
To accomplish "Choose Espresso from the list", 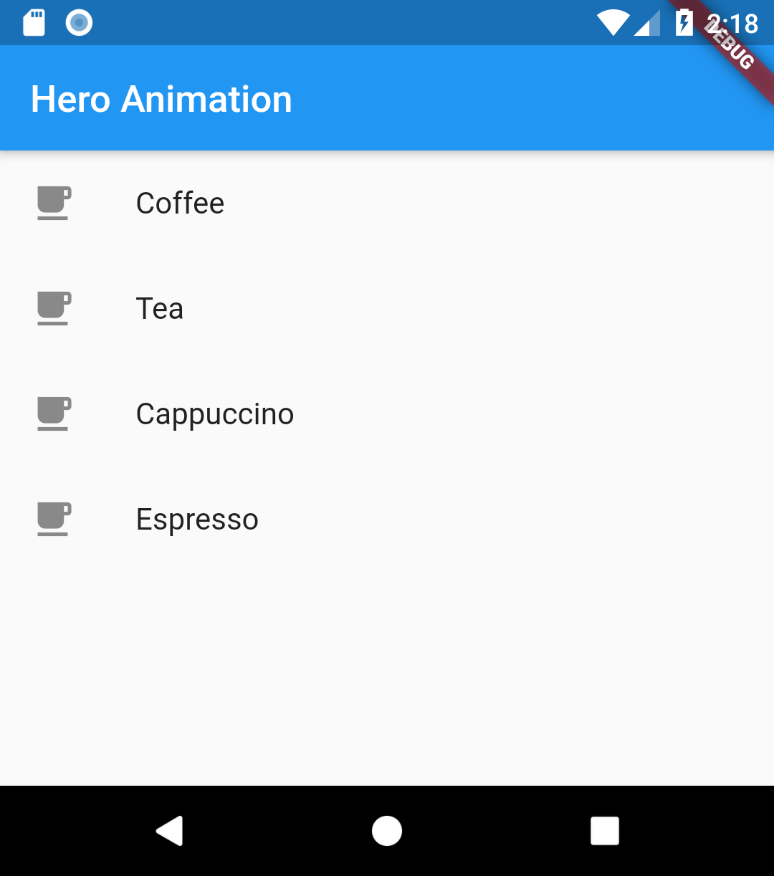I will 197,519.
